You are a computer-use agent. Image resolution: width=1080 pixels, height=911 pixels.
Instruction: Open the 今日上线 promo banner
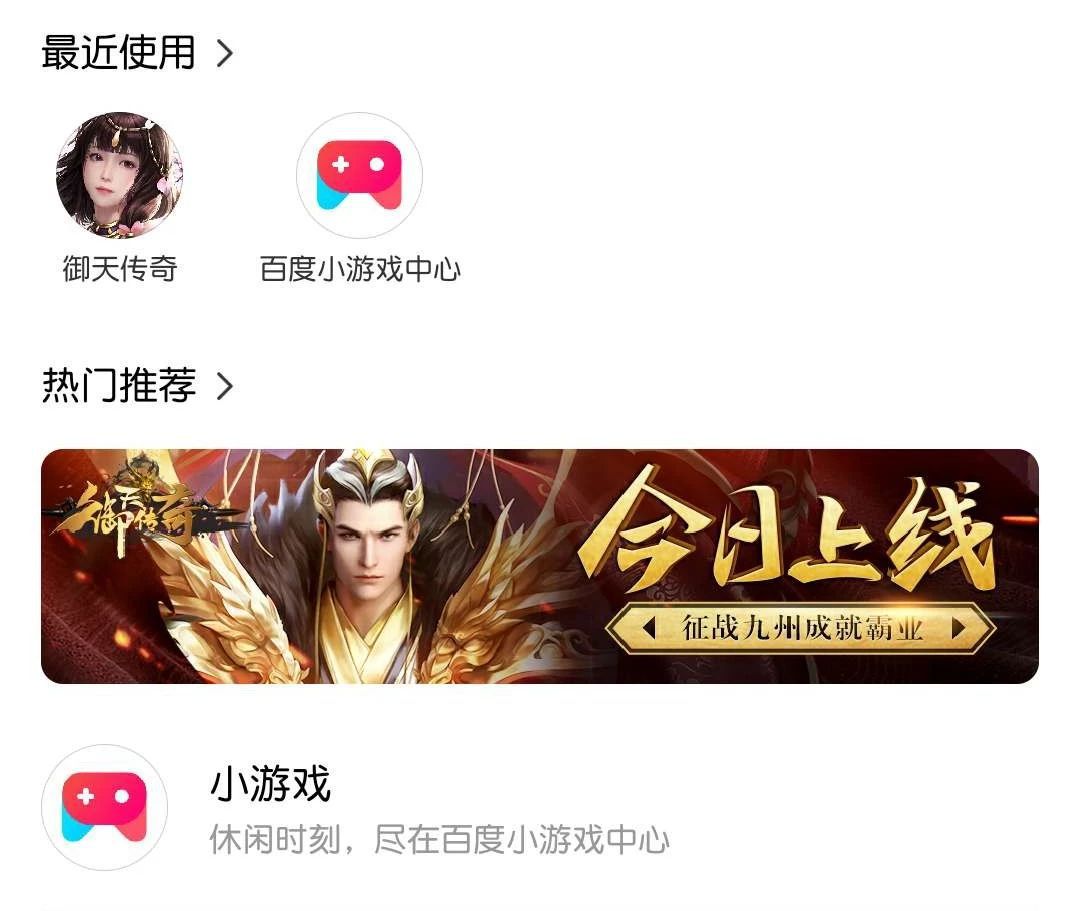(539, 566)
